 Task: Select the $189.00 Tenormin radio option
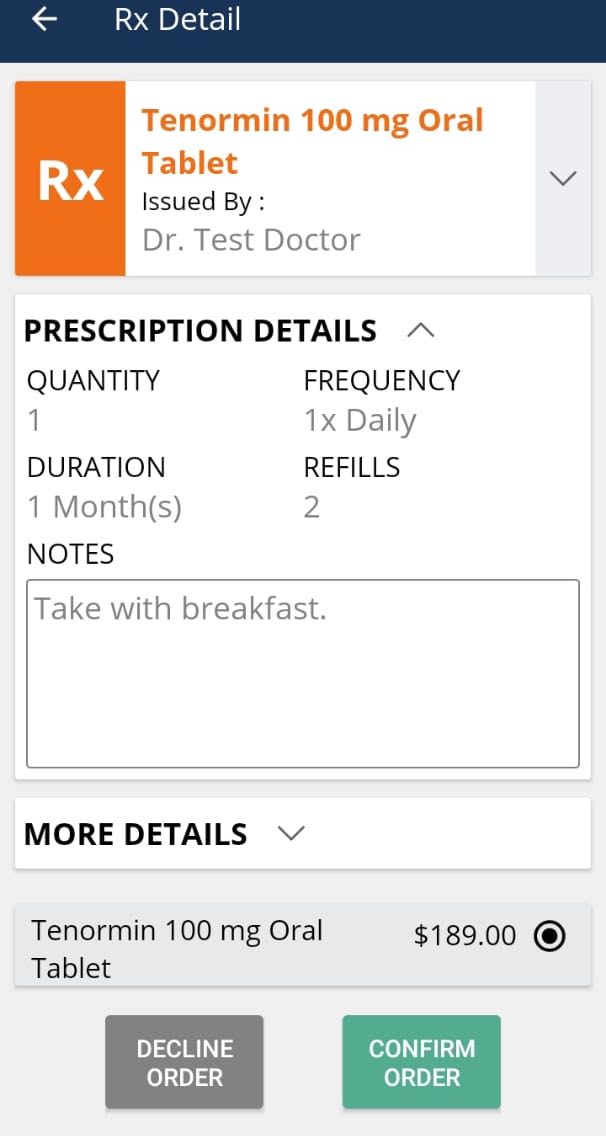tap(549, 936)
